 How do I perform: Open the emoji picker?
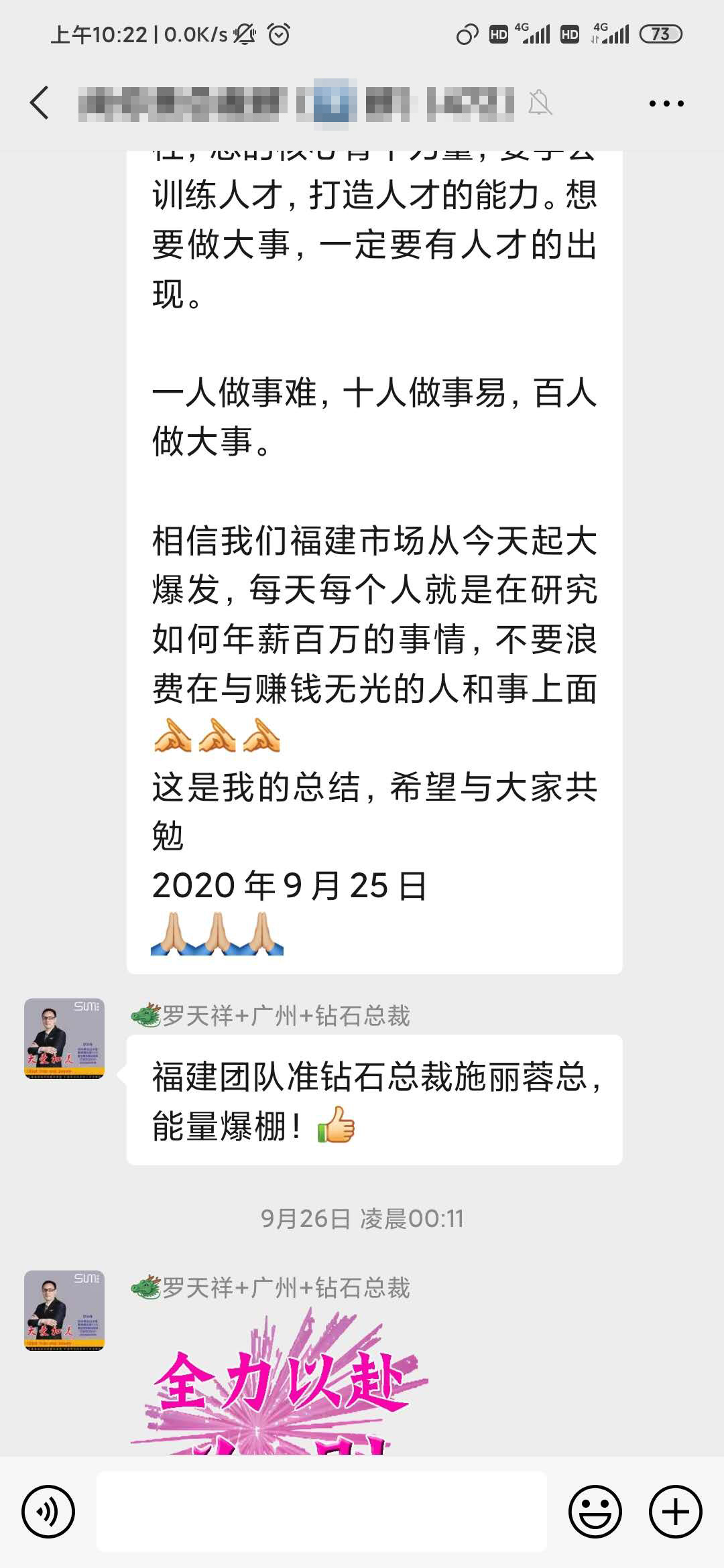point(595,1511)
